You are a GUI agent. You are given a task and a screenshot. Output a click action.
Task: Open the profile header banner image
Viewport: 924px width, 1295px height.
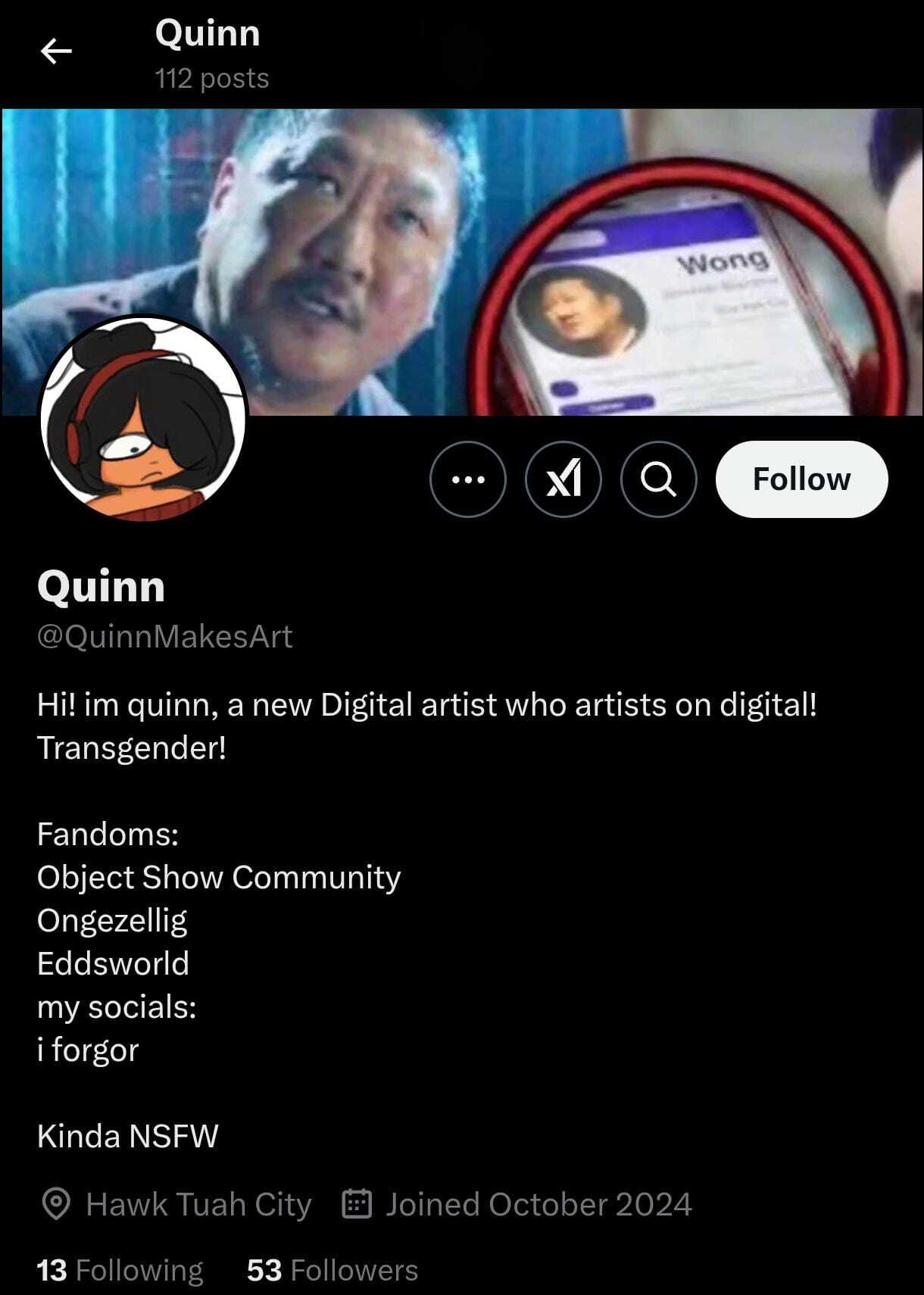click(530, 227)
